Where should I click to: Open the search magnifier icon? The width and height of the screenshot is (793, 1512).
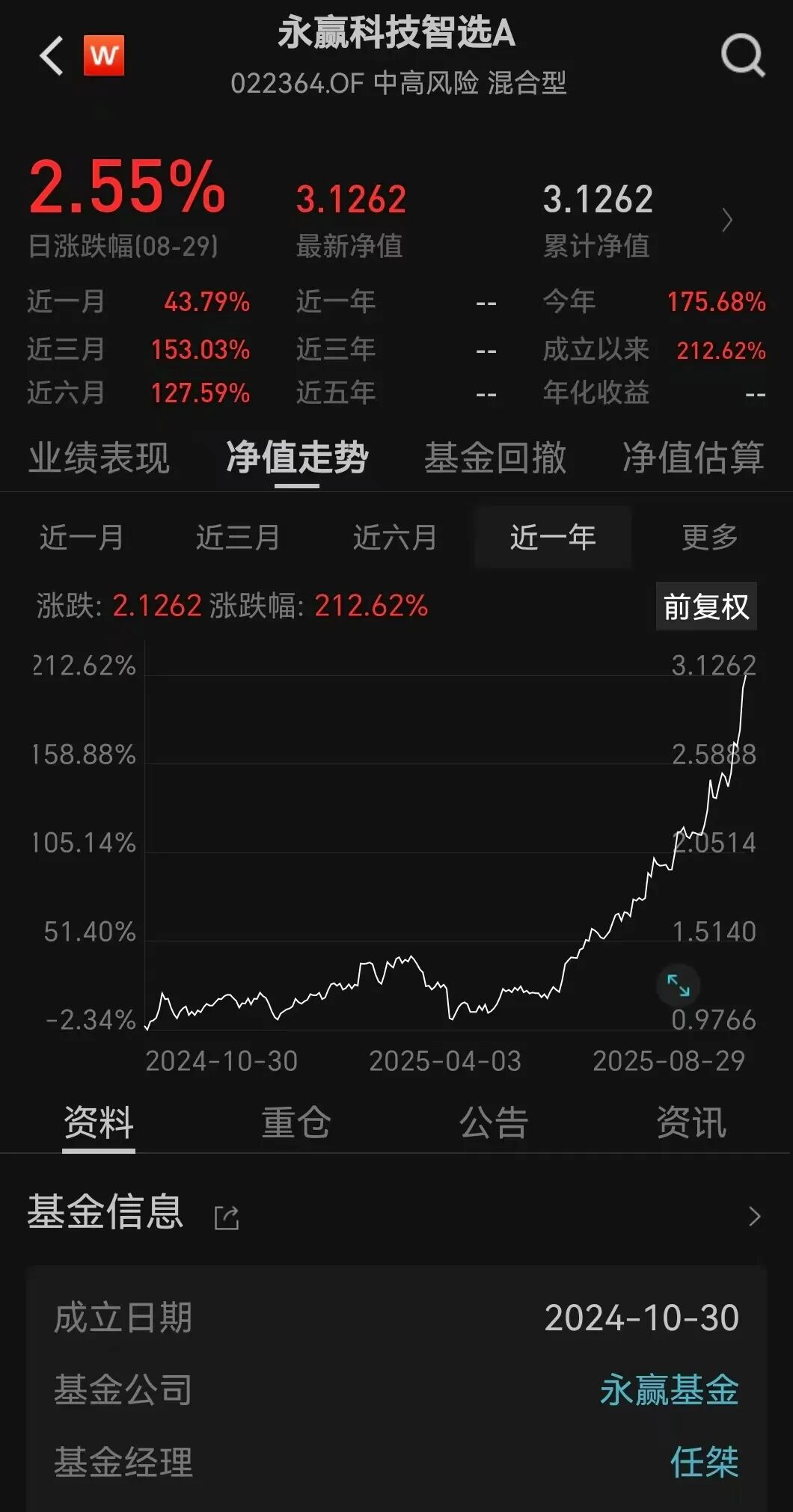click(742, 56)
